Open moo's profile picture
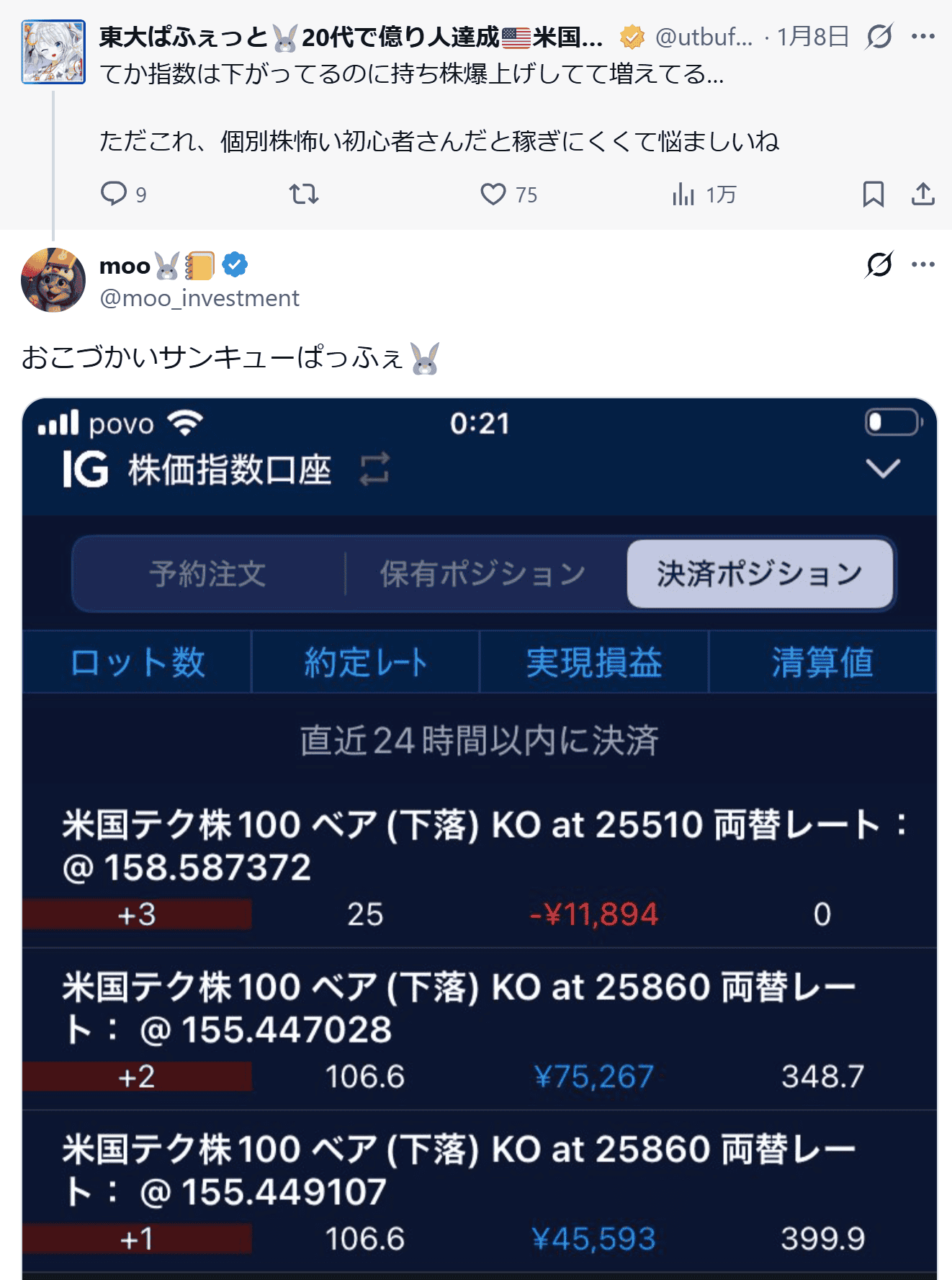Viewport: 952px width, 1280px height. tap(53, 280)
